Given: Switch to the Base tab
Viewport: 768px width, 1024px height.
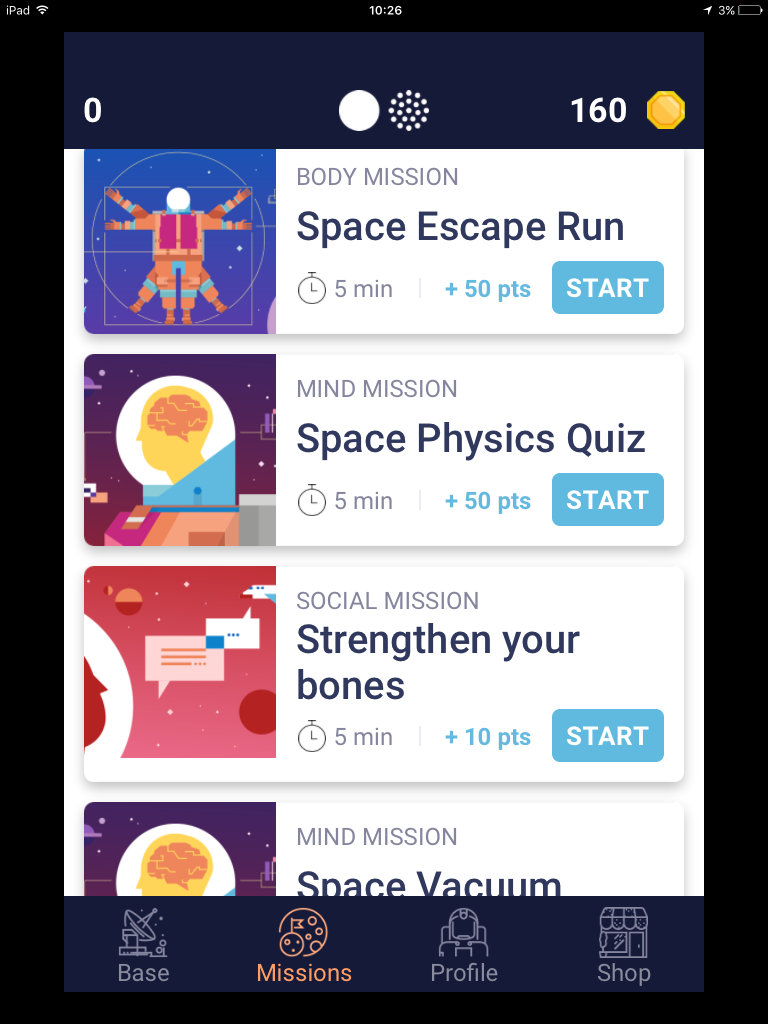Looking at the screenshot, I should click(143, 945).
